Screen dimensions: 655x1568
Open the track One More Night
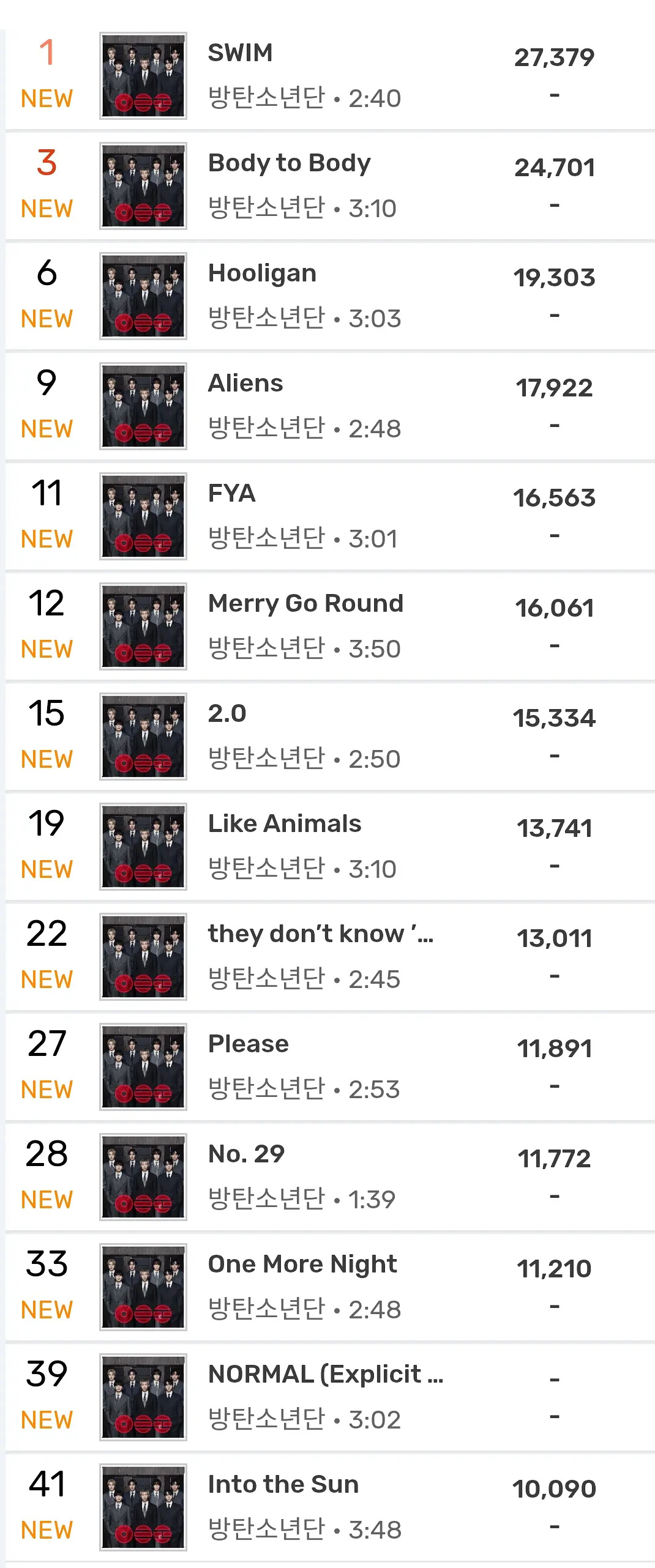coord(302,1265)
